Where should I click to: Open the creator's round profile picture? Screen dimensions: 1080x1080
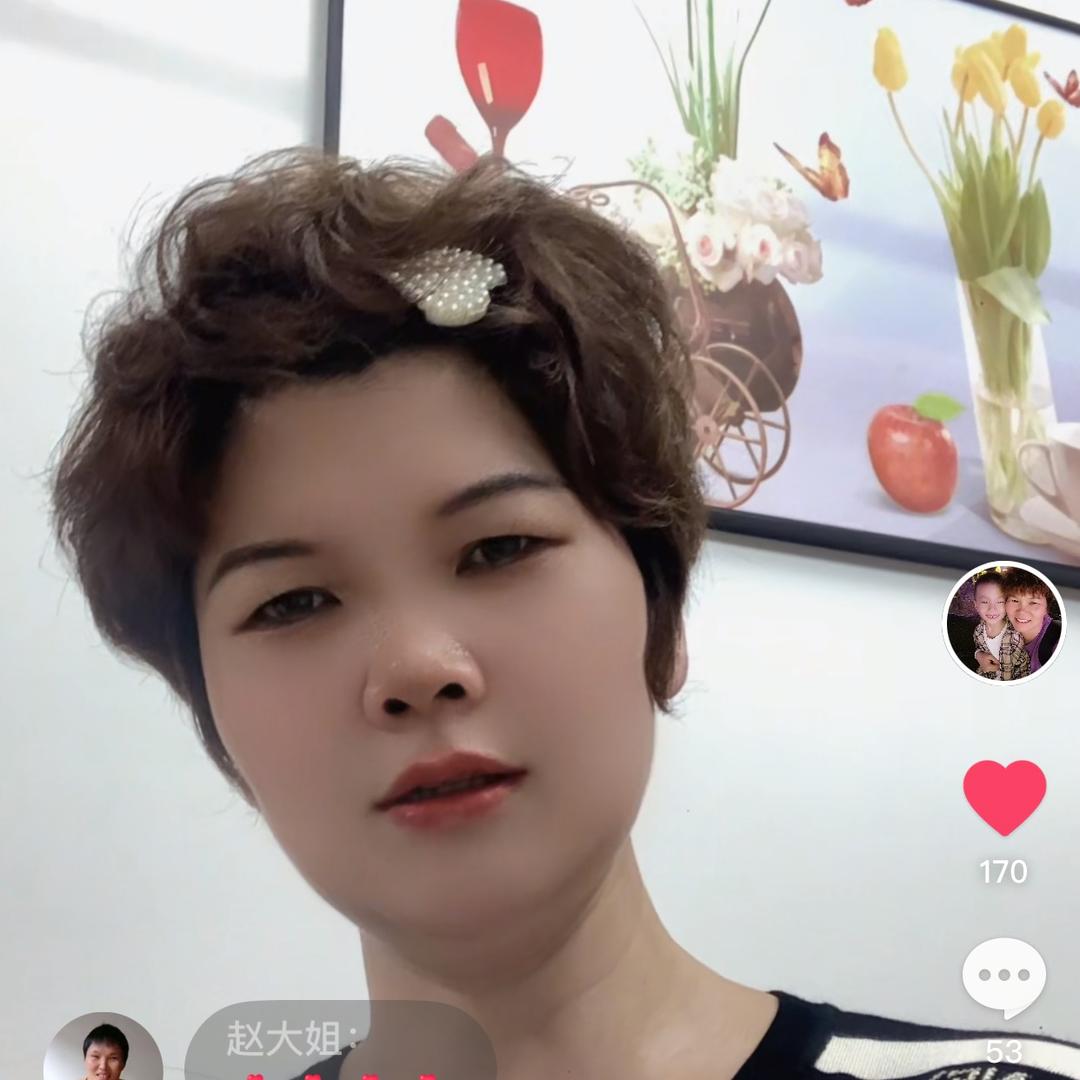[x=1004, y=622]
